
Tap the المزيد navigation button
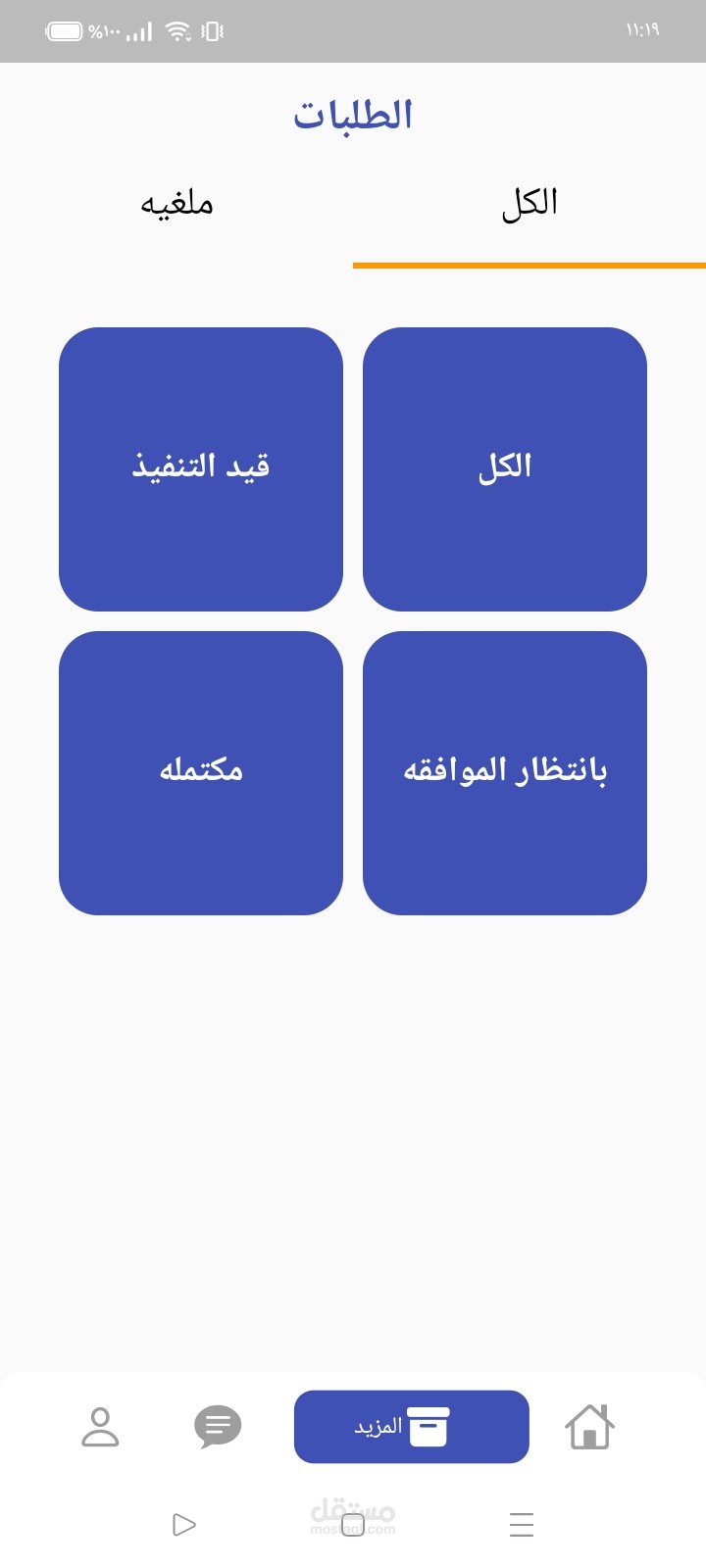click(412, 1427)
